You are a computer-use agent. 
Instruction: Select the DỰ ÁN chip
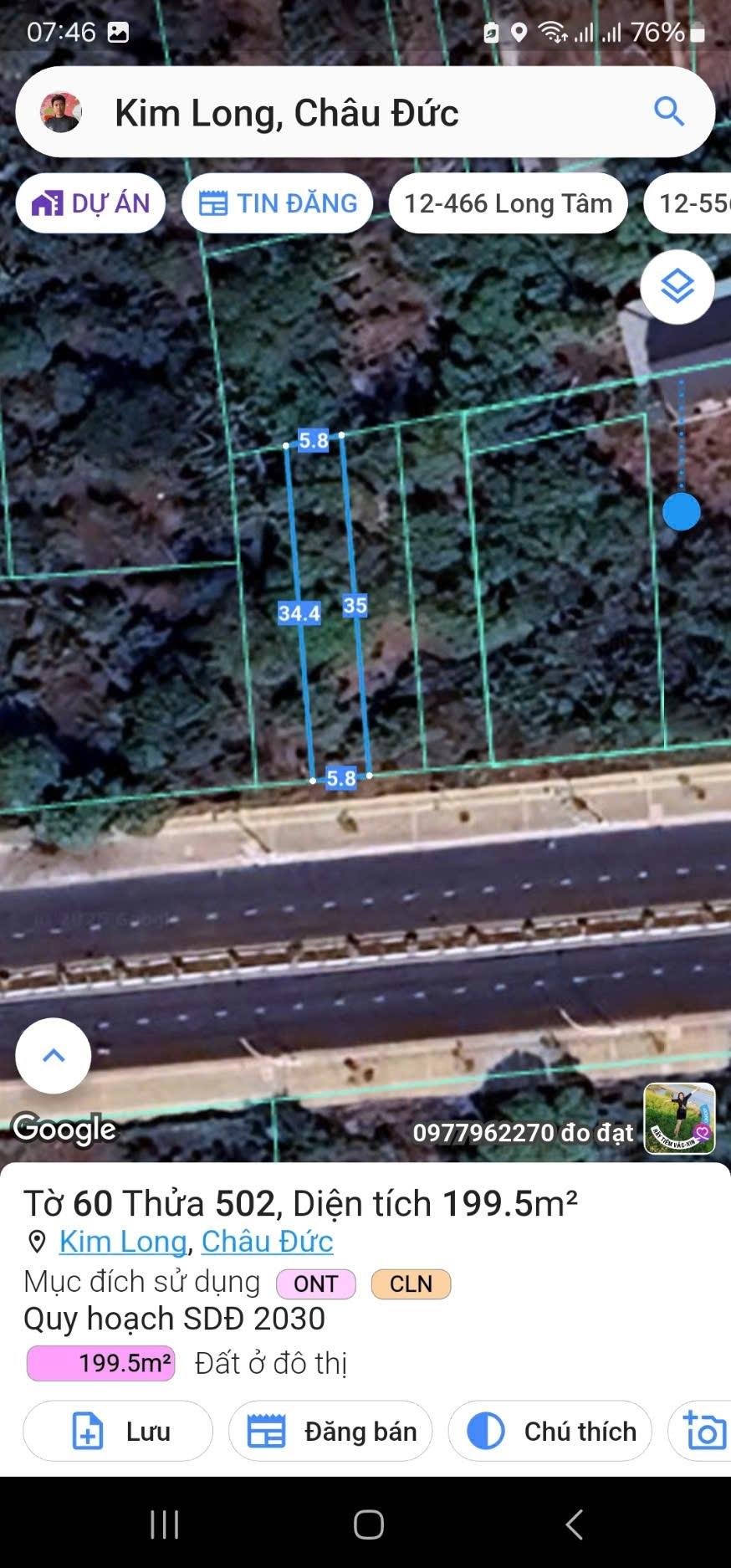(90, 203)
